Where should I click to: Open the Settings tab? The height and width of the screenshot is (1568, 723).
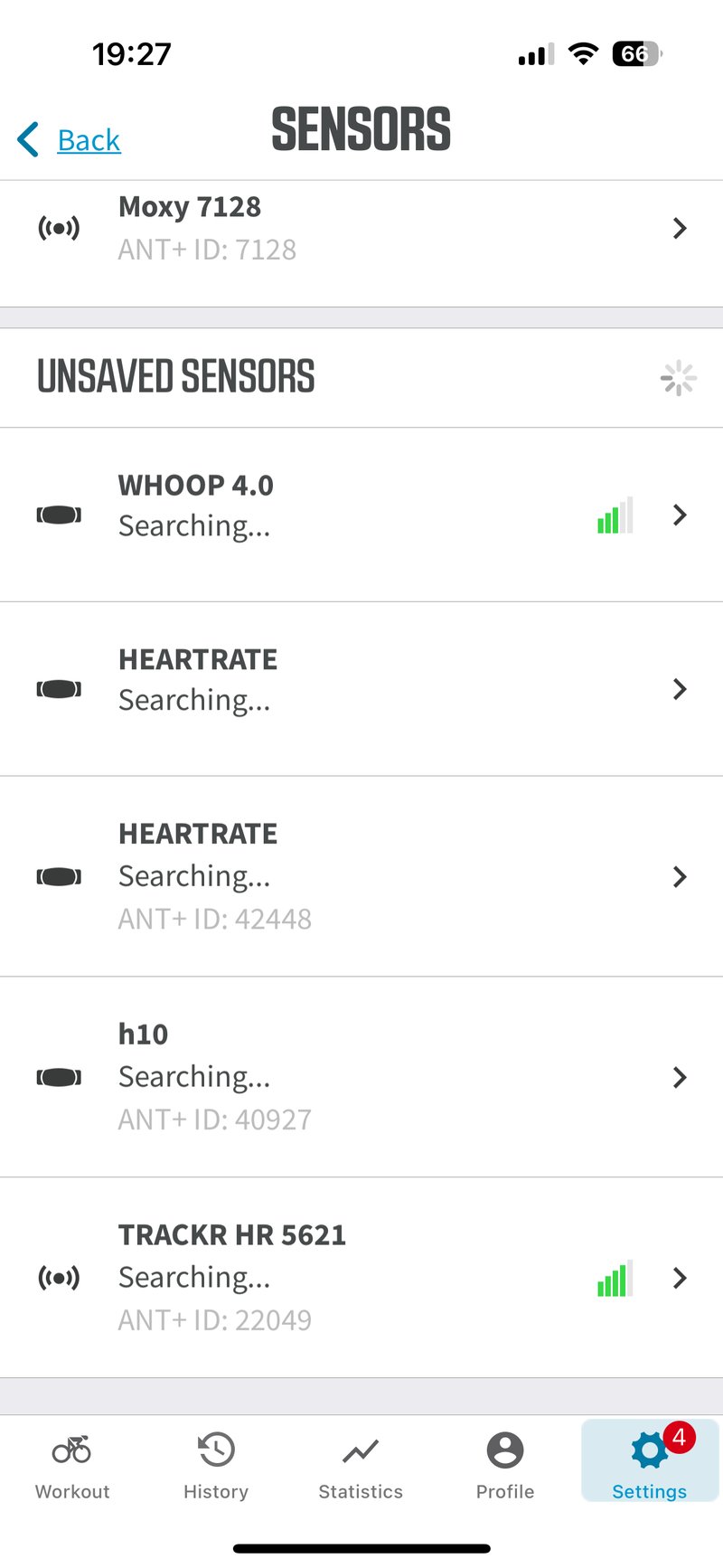click(649, 1466)
